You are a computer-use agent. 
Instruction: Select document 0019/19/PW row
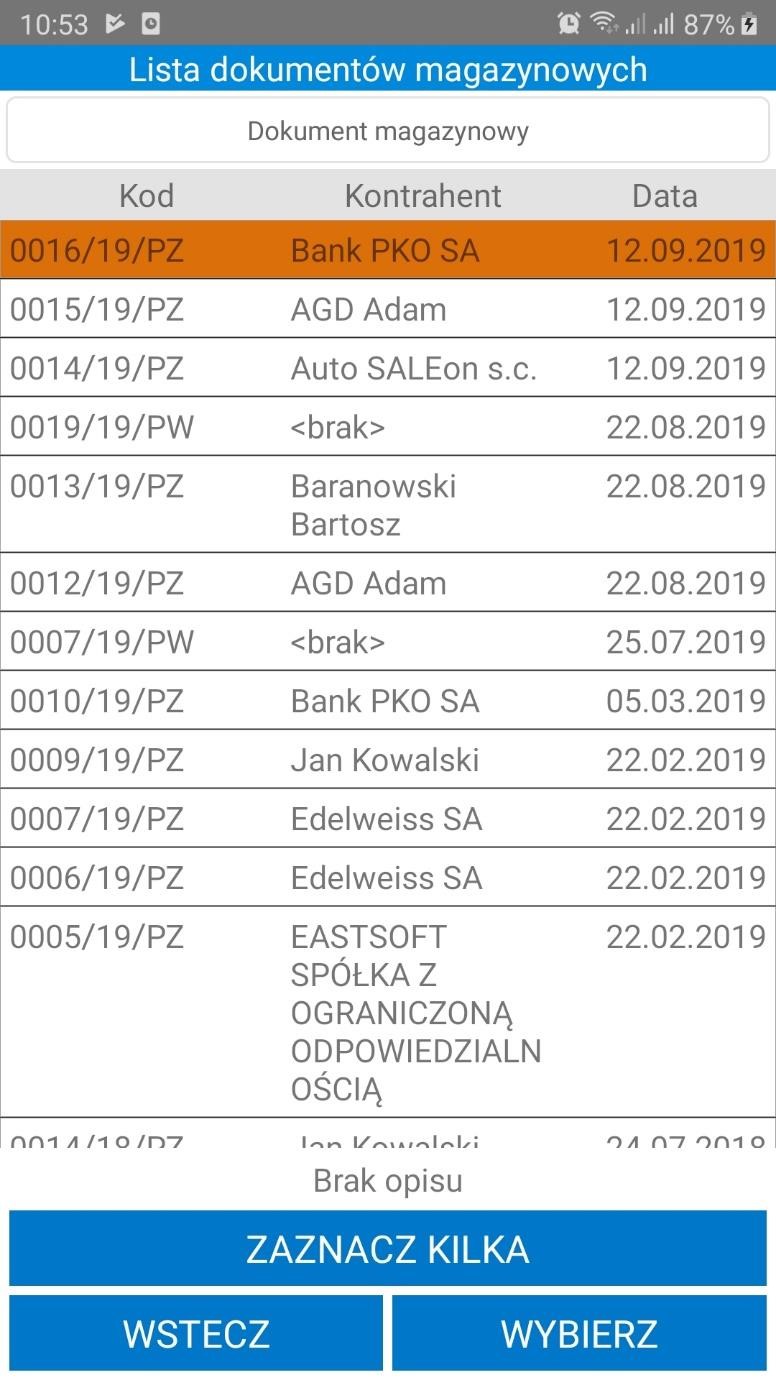click(x=388, y=427)
